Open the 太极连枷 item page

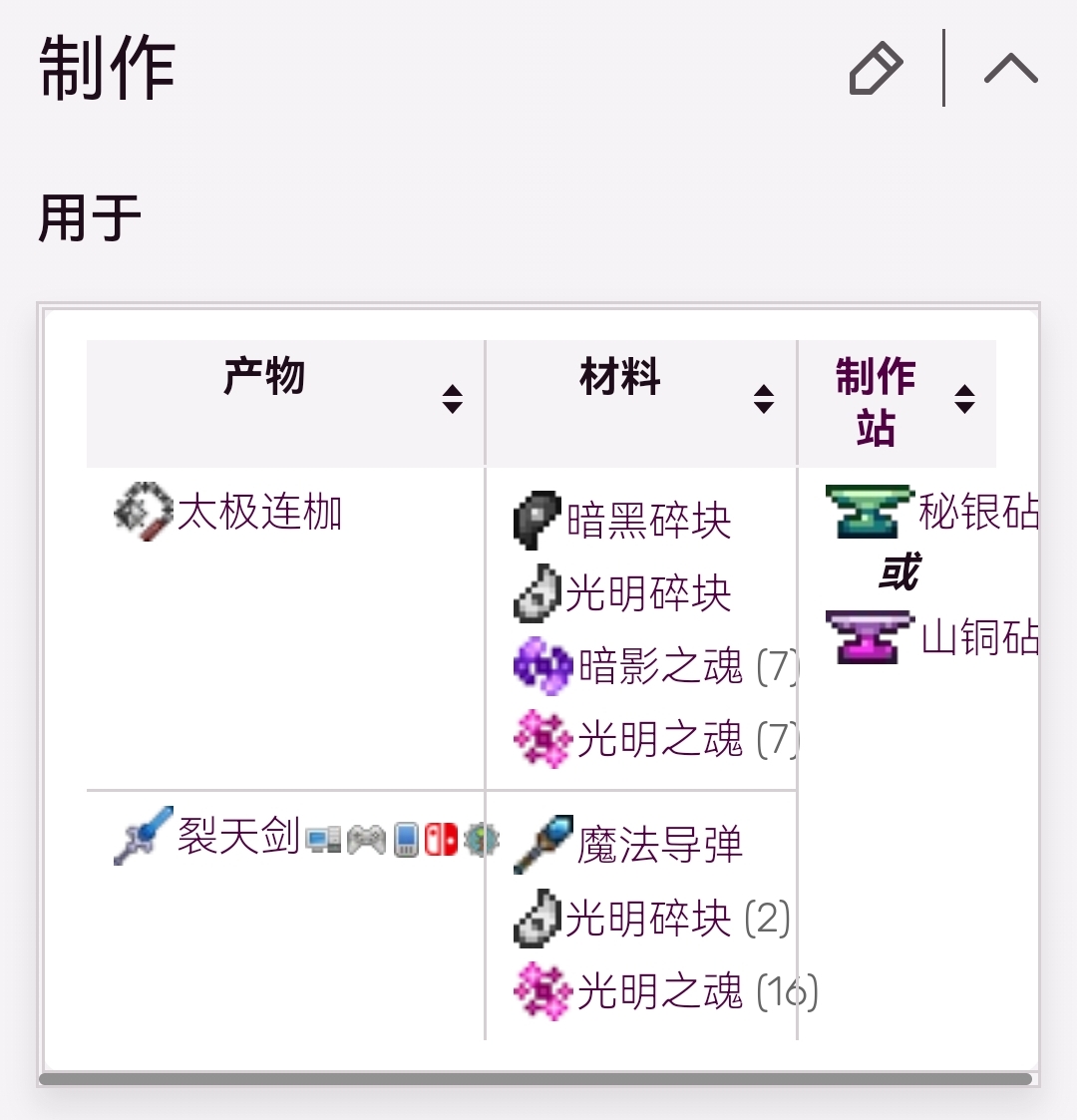(259, 514)
